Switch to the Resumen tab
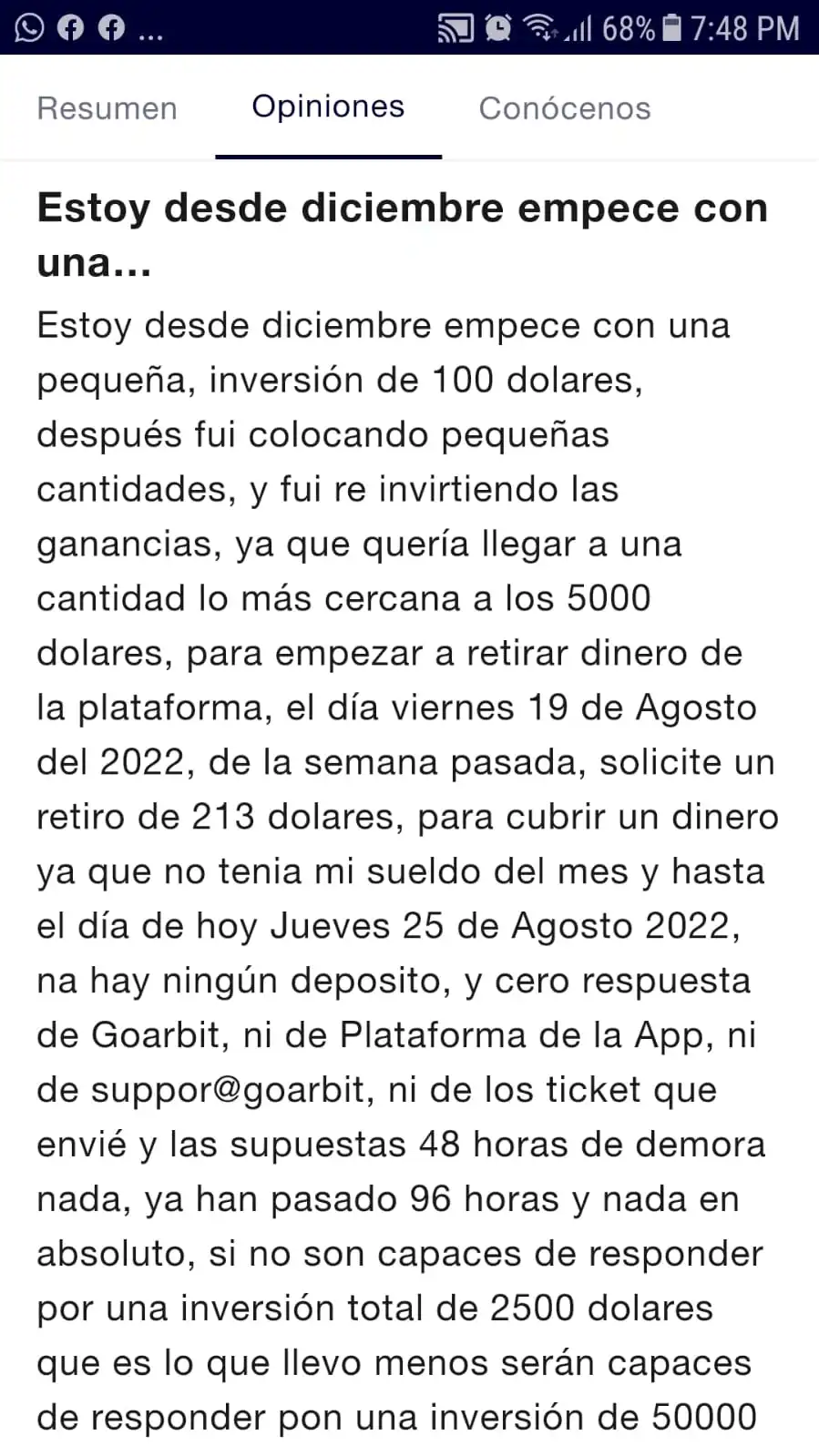The image size is (819, 1456). click(x=107, y=108)
